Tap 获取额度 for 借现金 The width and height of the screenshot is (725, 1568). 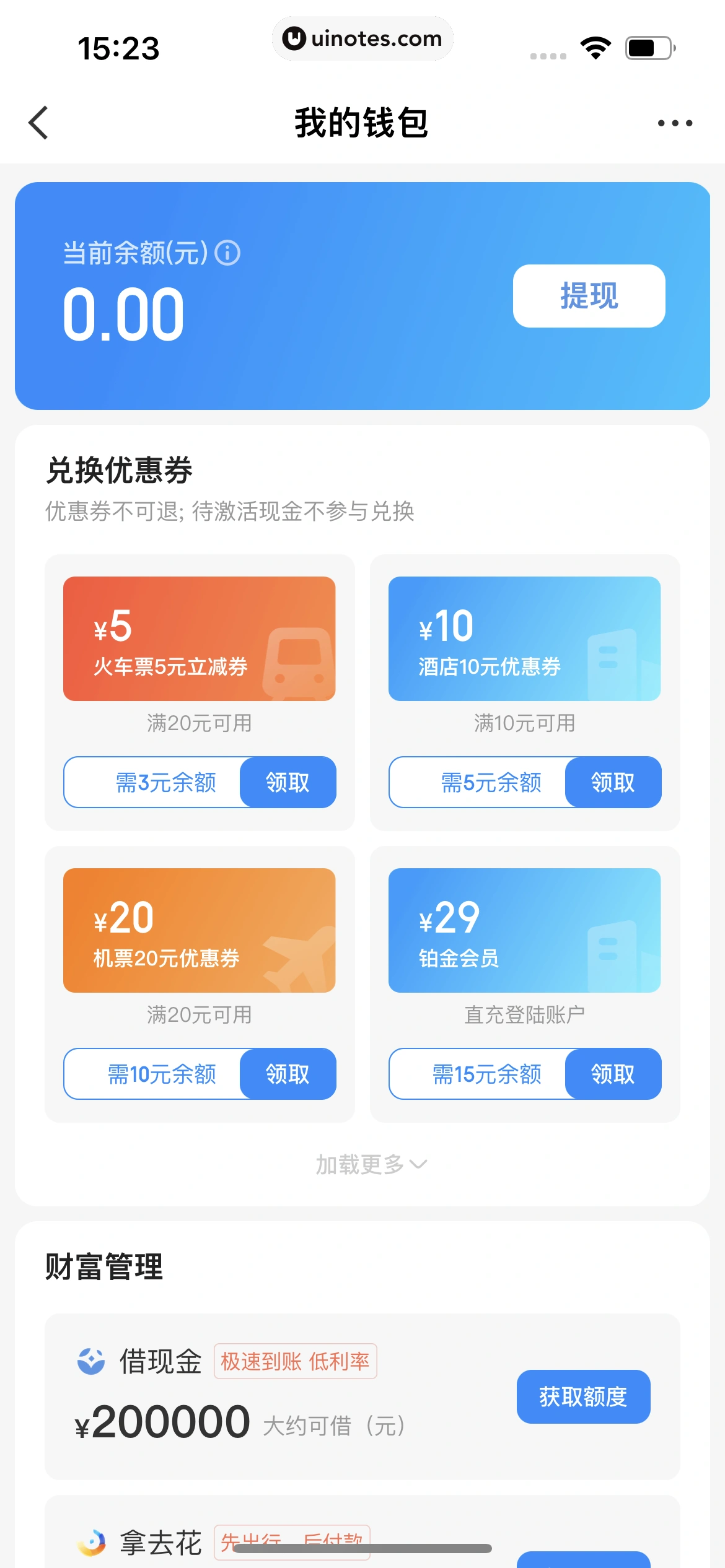click(x=583, y=1396)
